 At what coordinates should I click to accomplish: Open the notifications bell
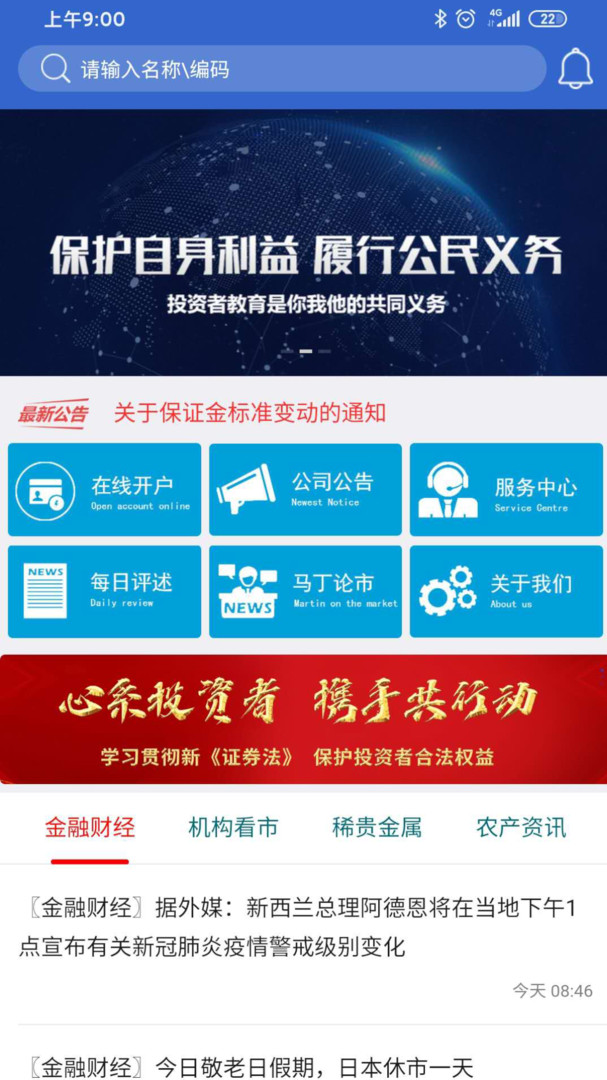tap(575, 69)
